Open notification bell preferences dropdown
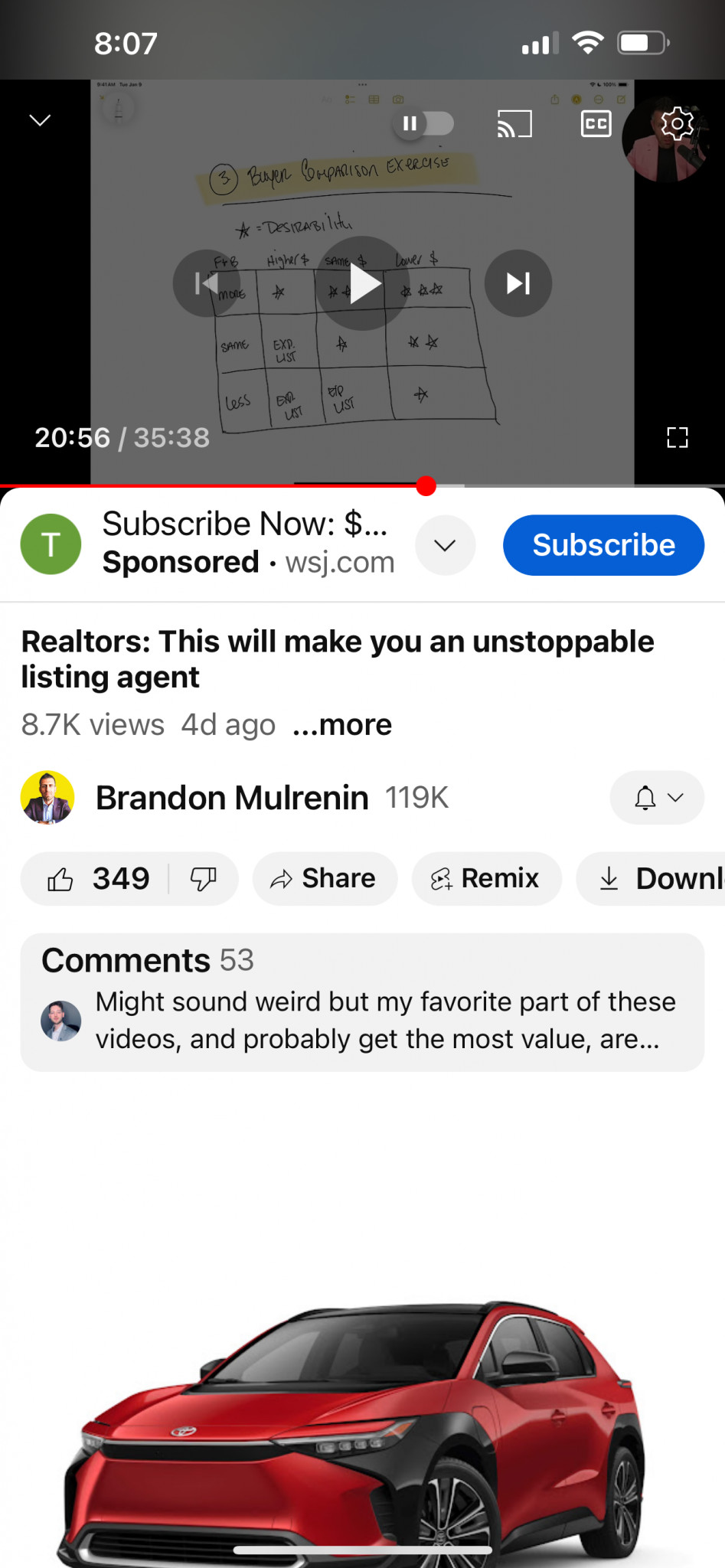 [x=657, y=798]
